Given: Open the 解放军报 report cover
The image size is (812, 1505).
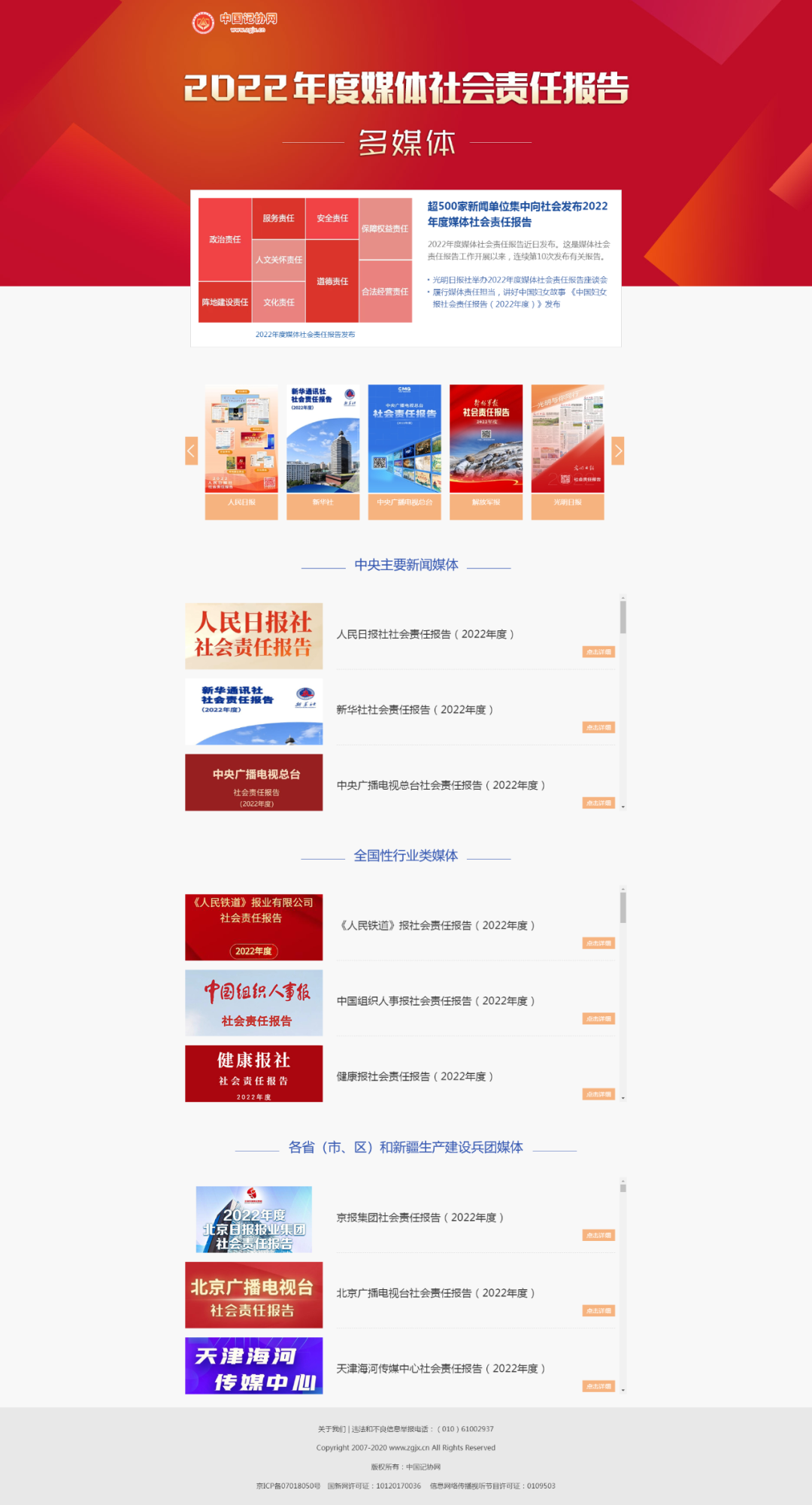Looking at the screenshot, I should tap(486, 439).
